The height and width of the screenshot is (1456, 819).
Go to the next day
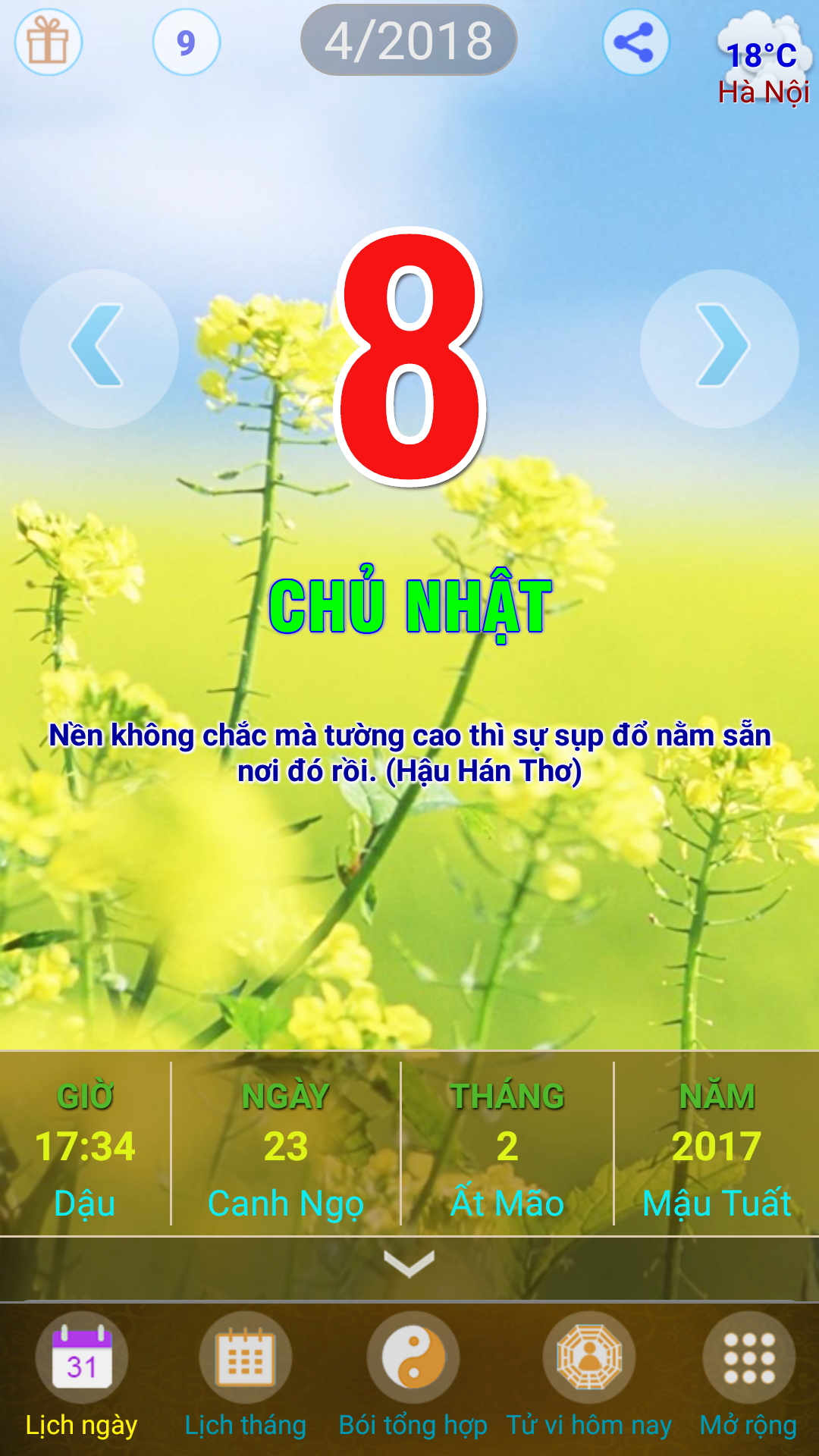719,348
